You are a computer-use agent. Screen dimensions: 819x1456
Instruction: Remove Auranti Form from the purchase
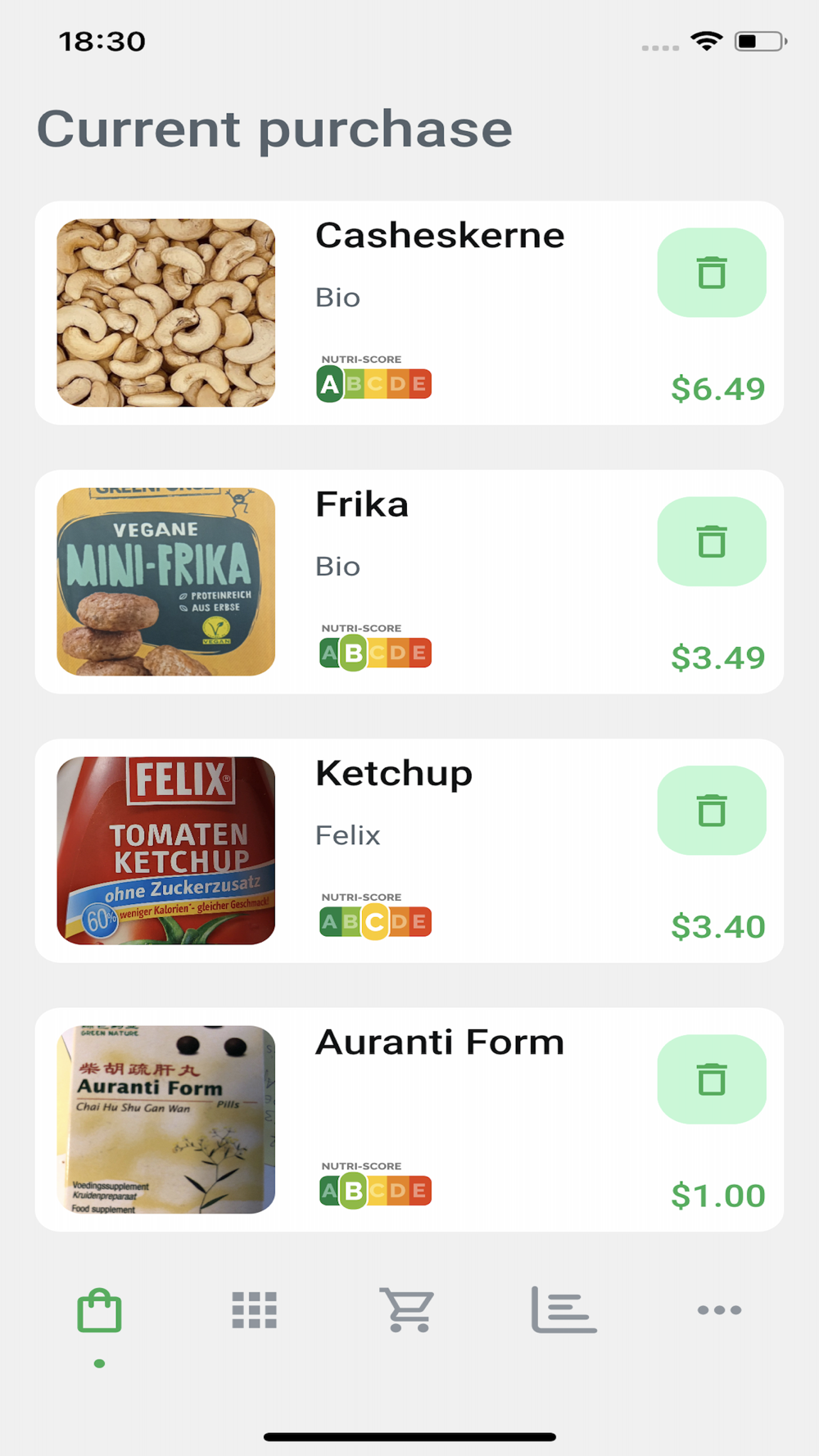pyautogui.click(x=711, y=1079)
